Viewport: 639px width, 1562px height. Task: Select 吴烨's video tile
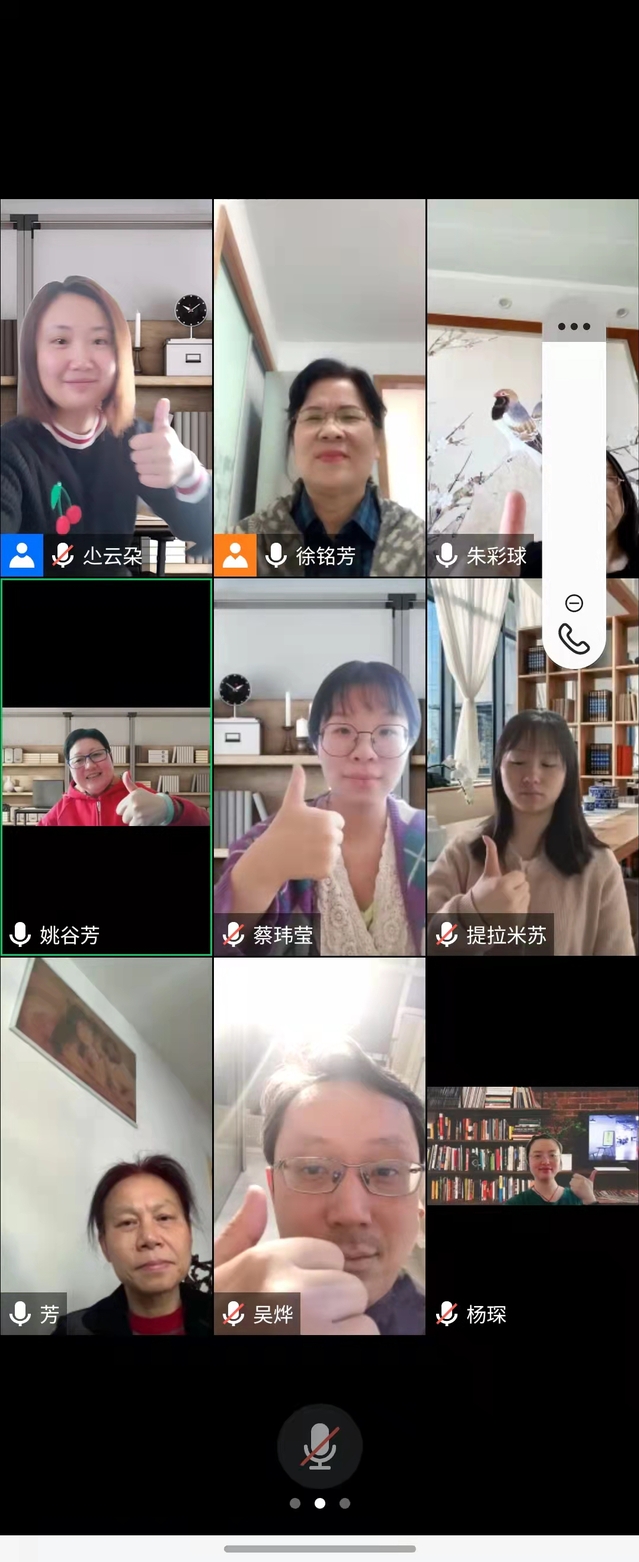click(319, 1146)
